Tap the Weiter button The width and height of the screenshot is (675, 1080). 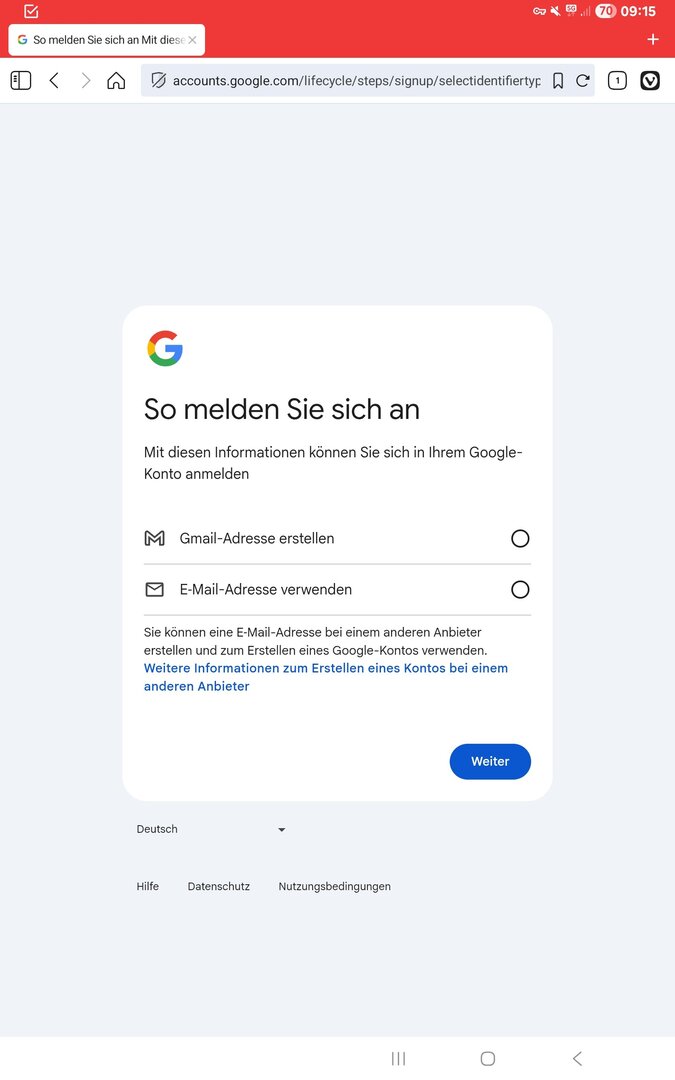pyautogui.click(x=490, y=762)
